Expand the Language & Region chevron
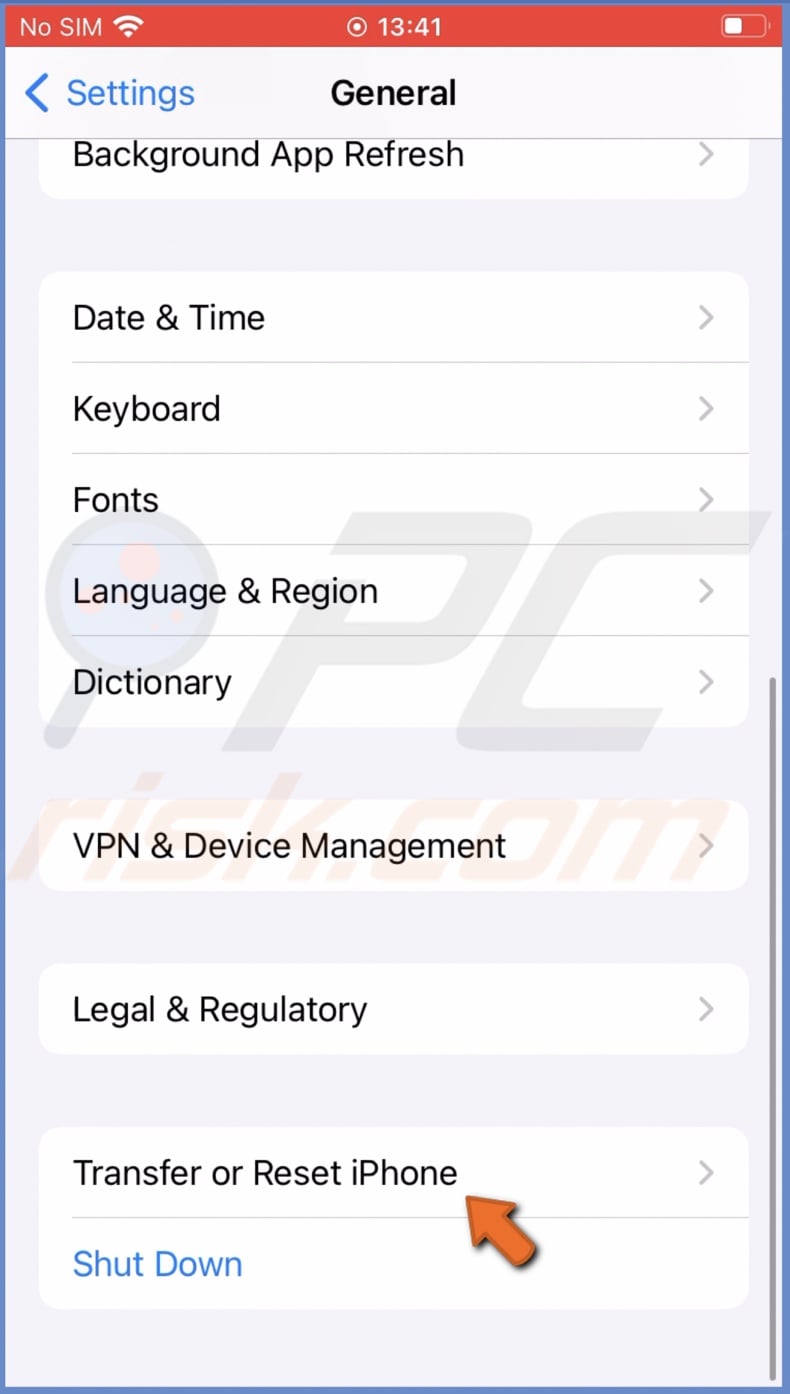 706,591
